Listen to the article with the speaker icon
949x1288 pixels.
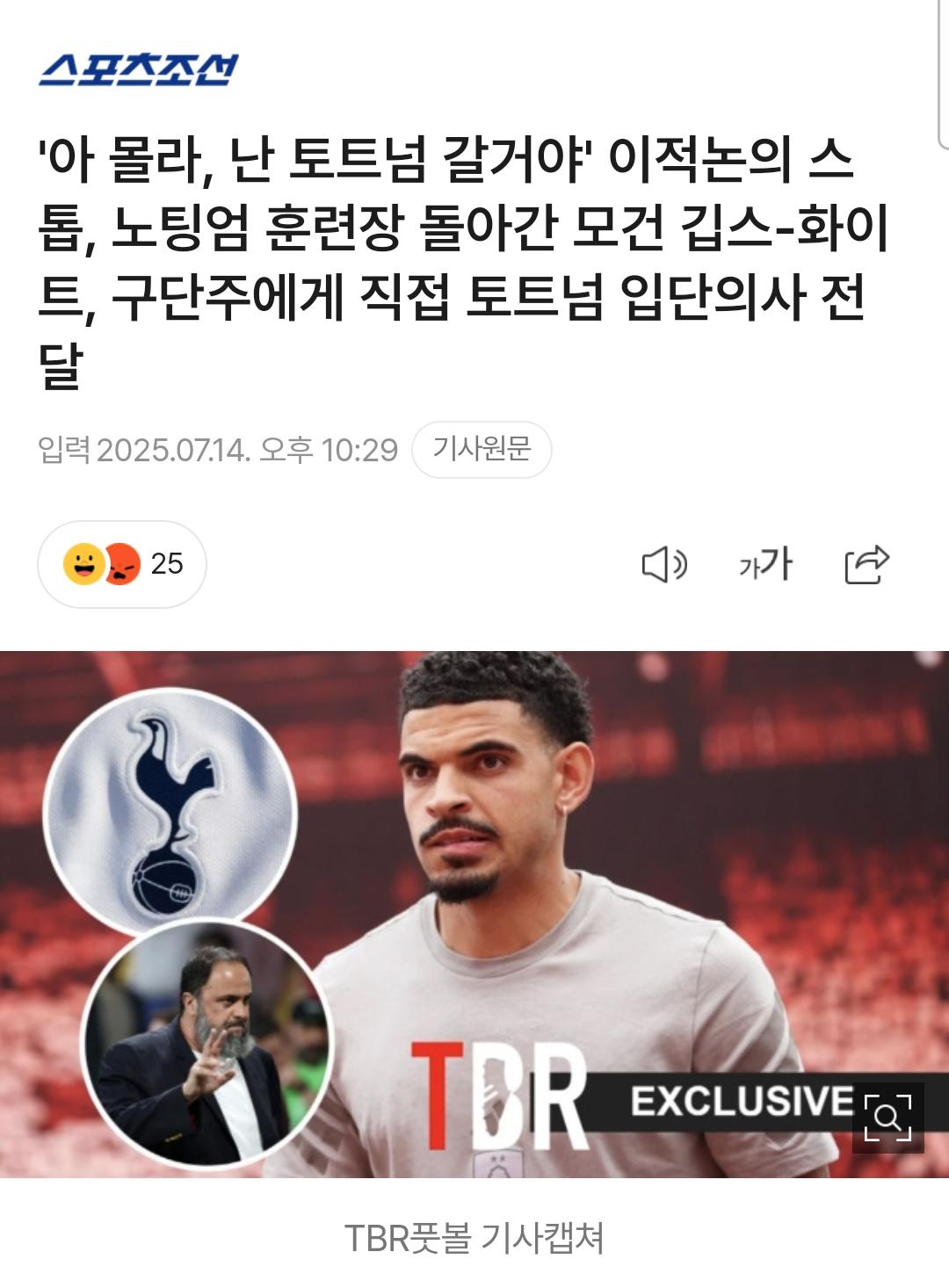coord(664,564)
